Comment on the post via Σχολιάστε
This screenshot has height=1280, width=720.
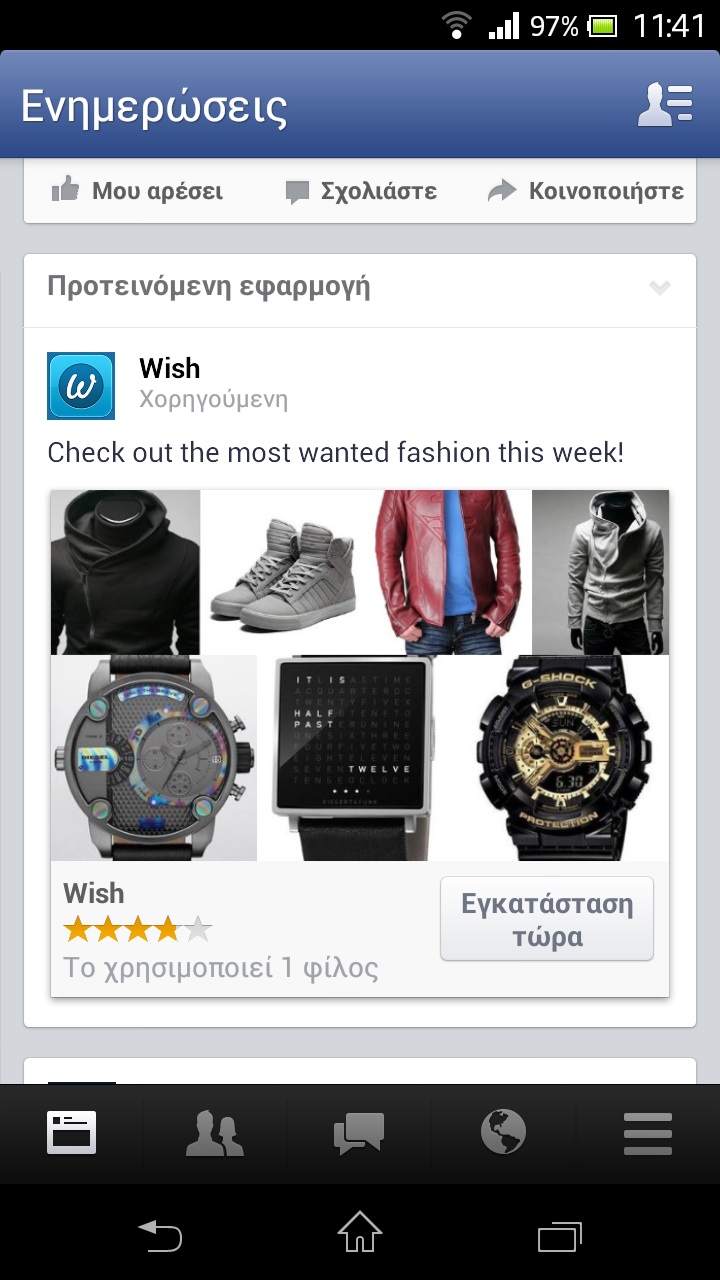tap(360, 191)
